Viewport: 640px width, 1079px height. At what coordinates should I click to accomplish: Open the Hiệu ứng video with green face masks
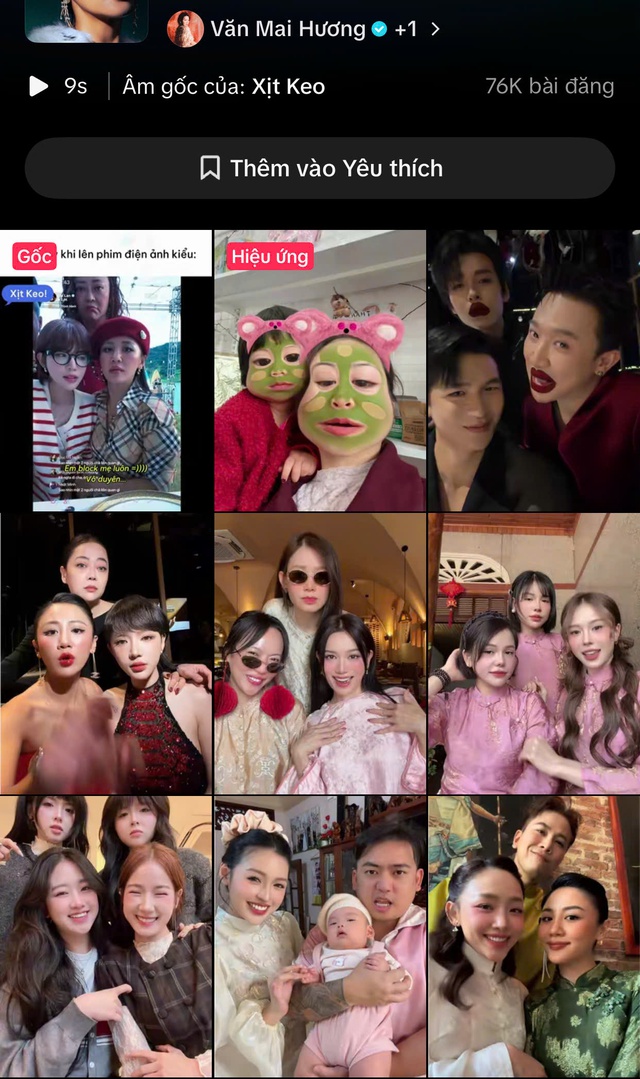pyautogui.click(x=320, y=372)
